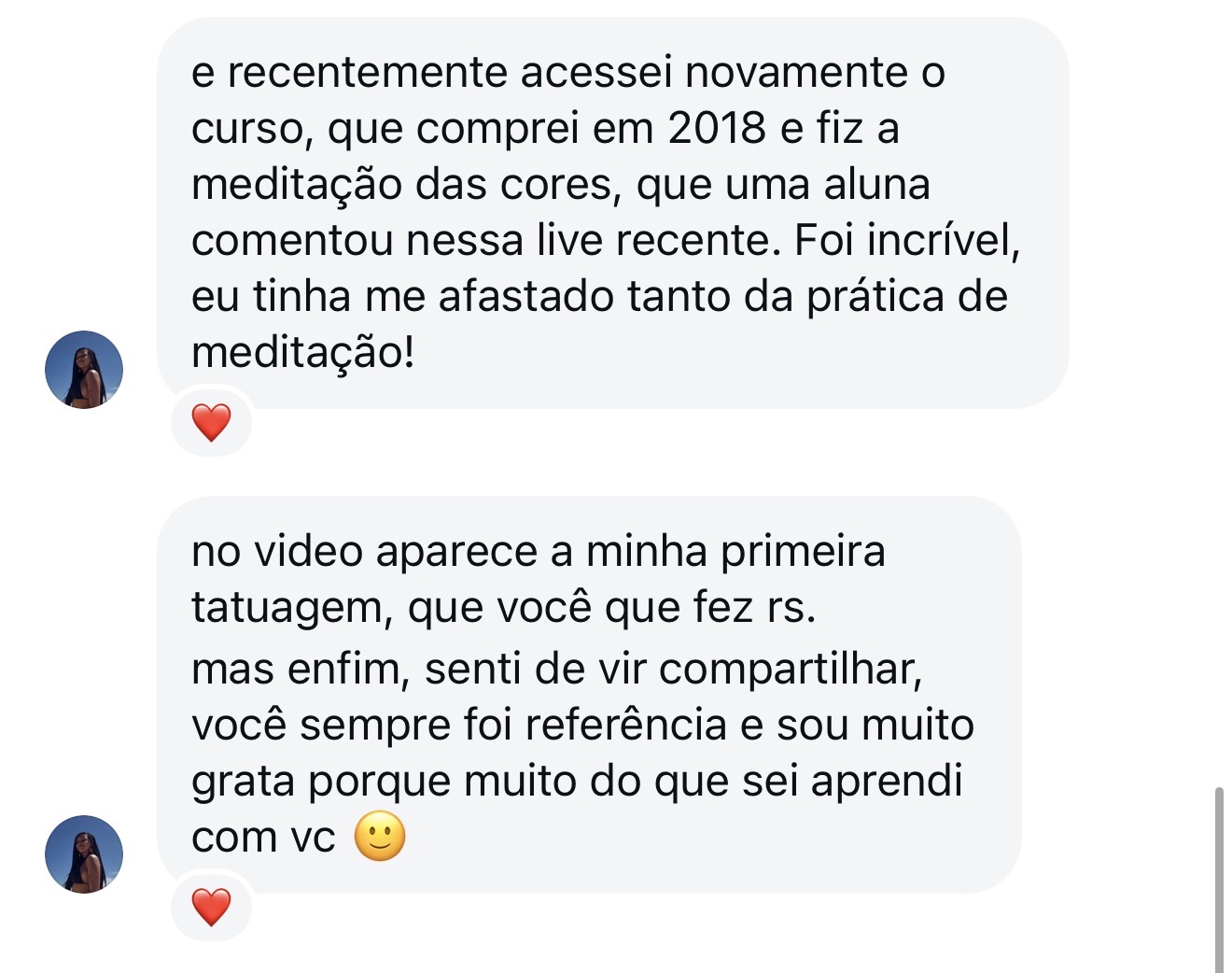Open sender's avatar beside the 'com vc' message
This screenshot has height=973, width=1232.
pyautogui.click(x=84, y=853)
